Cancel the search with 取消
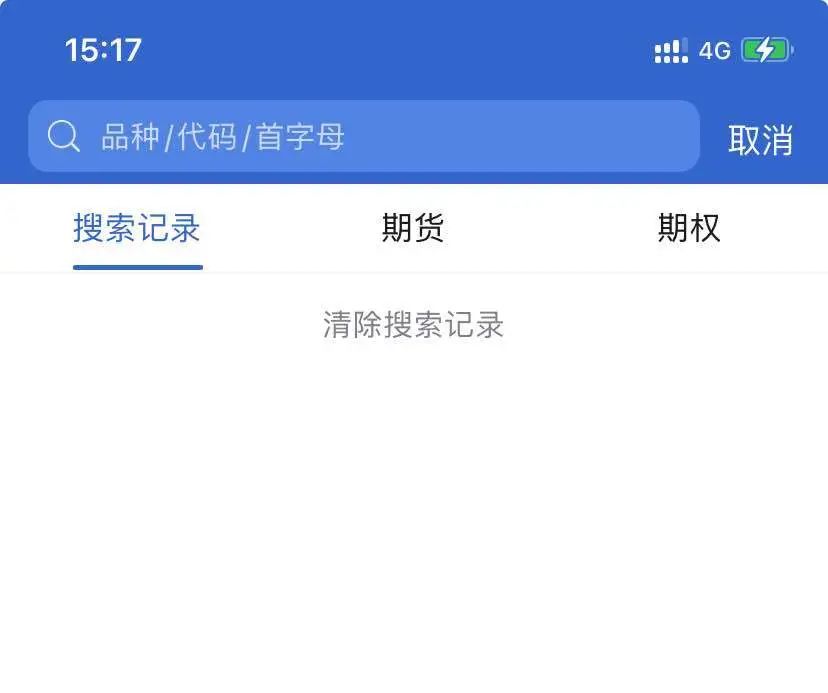828x693 pixels. (x=760, y=140)
